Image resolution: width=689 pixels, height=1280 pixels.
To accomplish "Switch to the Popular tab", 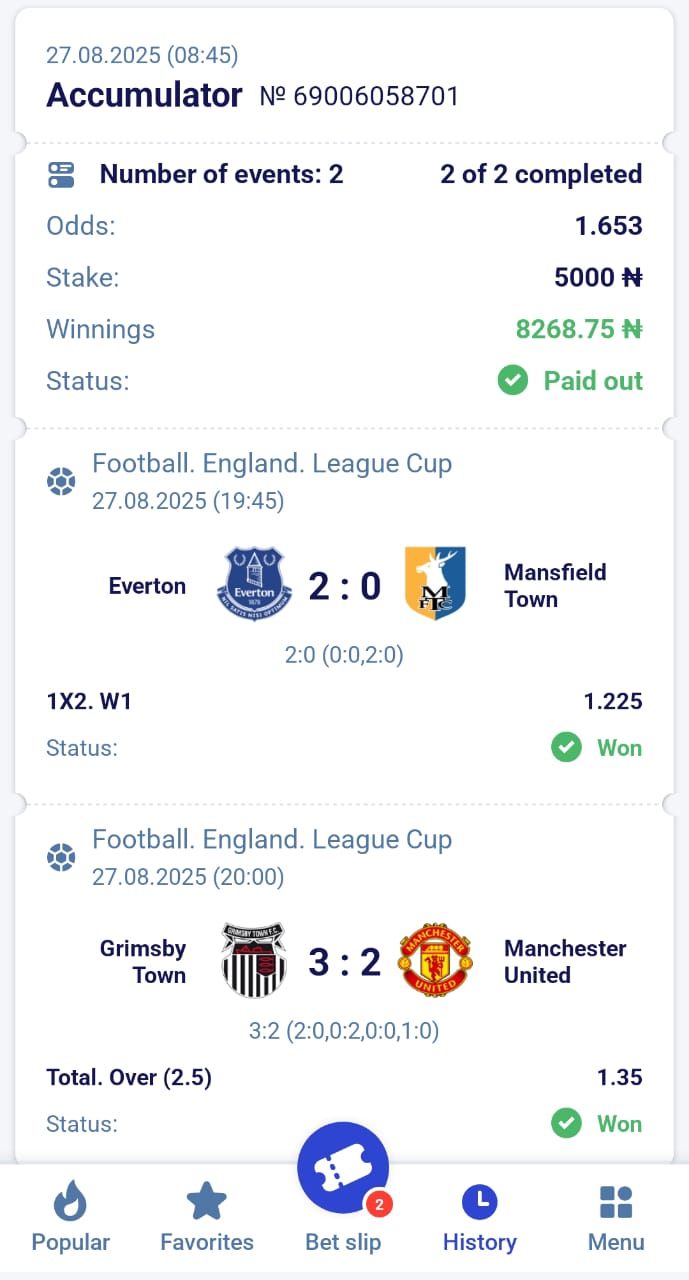I will pos(70,1217).
